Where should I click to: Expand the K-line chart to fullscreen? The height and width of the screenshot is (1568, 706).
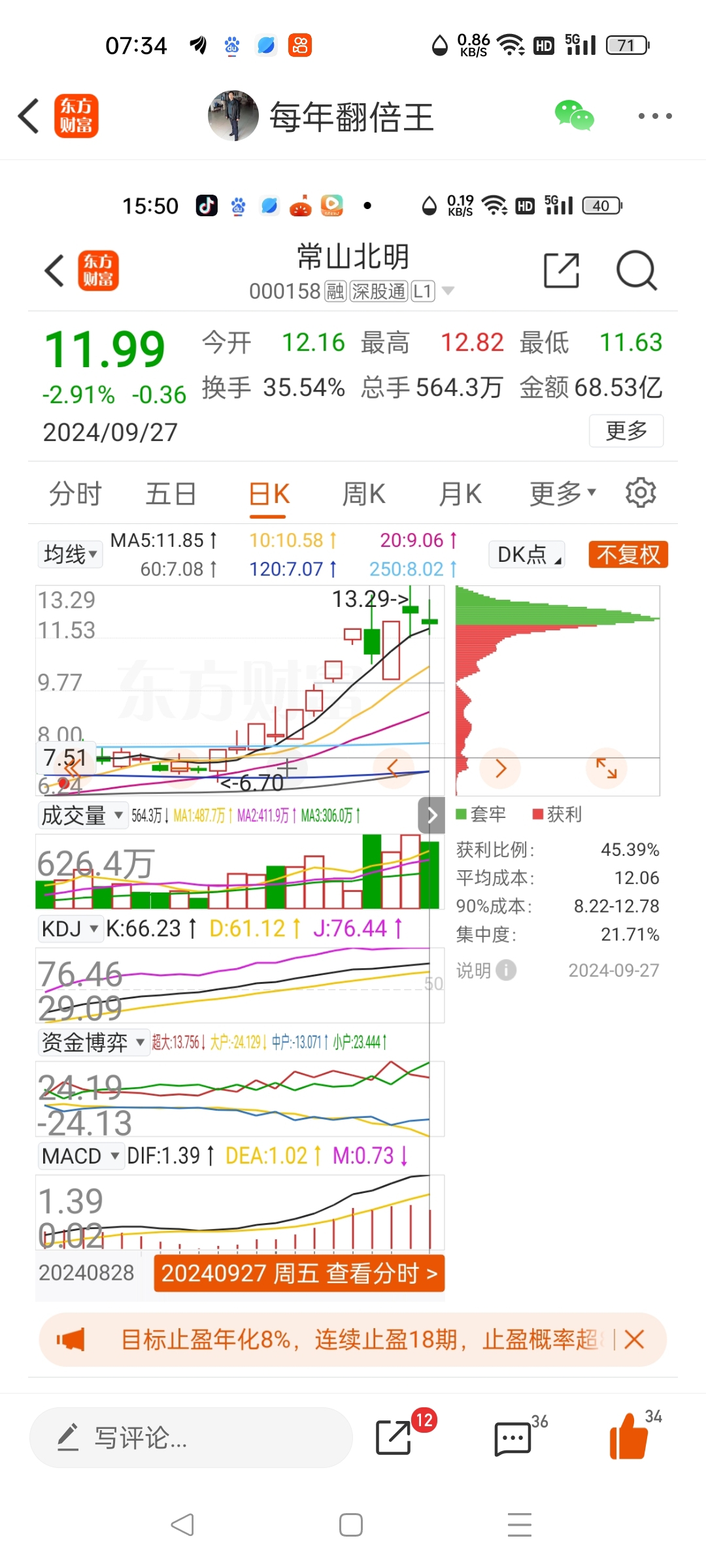[607, 768]
